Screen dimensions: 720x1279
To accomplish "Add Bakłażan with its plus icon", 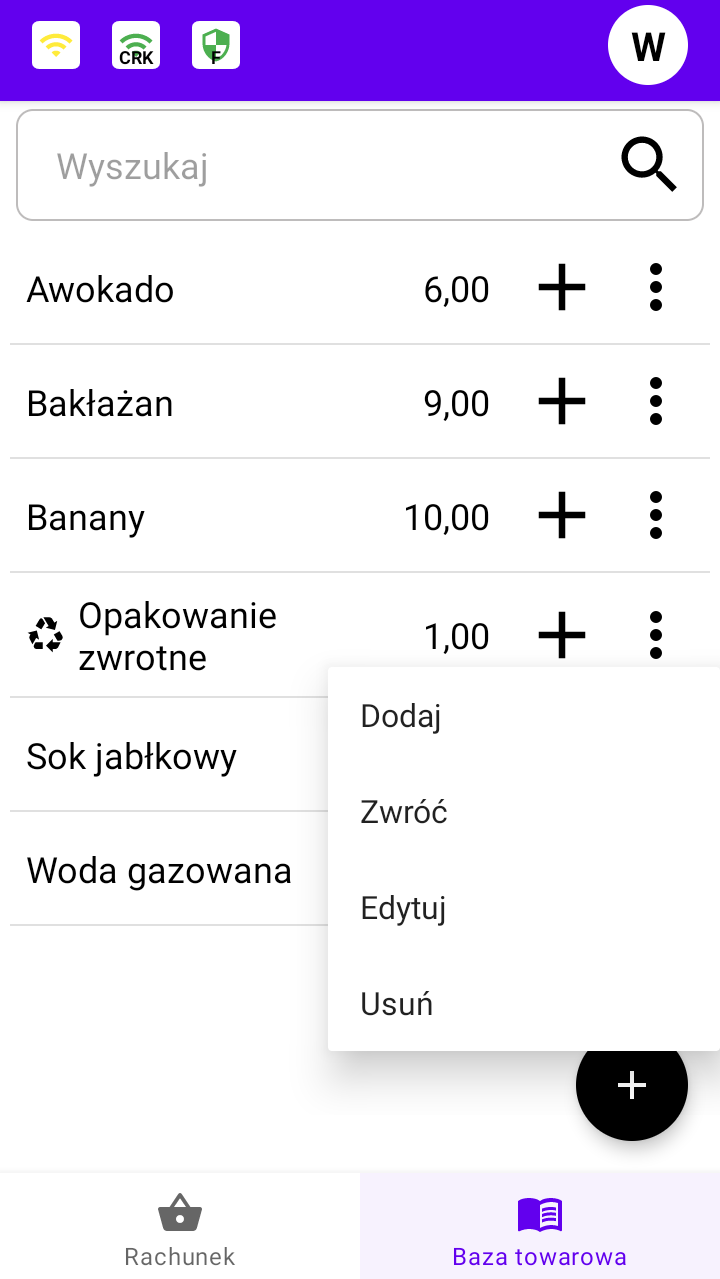I will point(562,402).
